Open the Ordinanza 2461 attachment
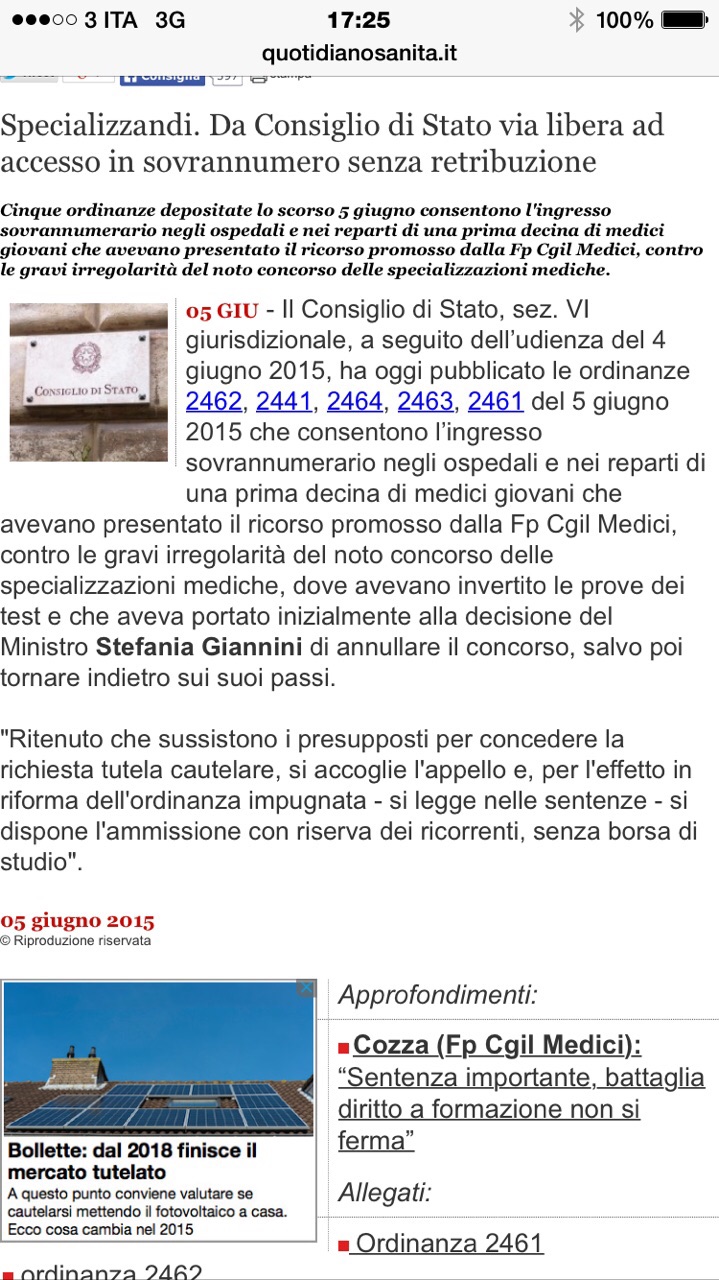The image size is (719, 1280). coord(446,1243)
